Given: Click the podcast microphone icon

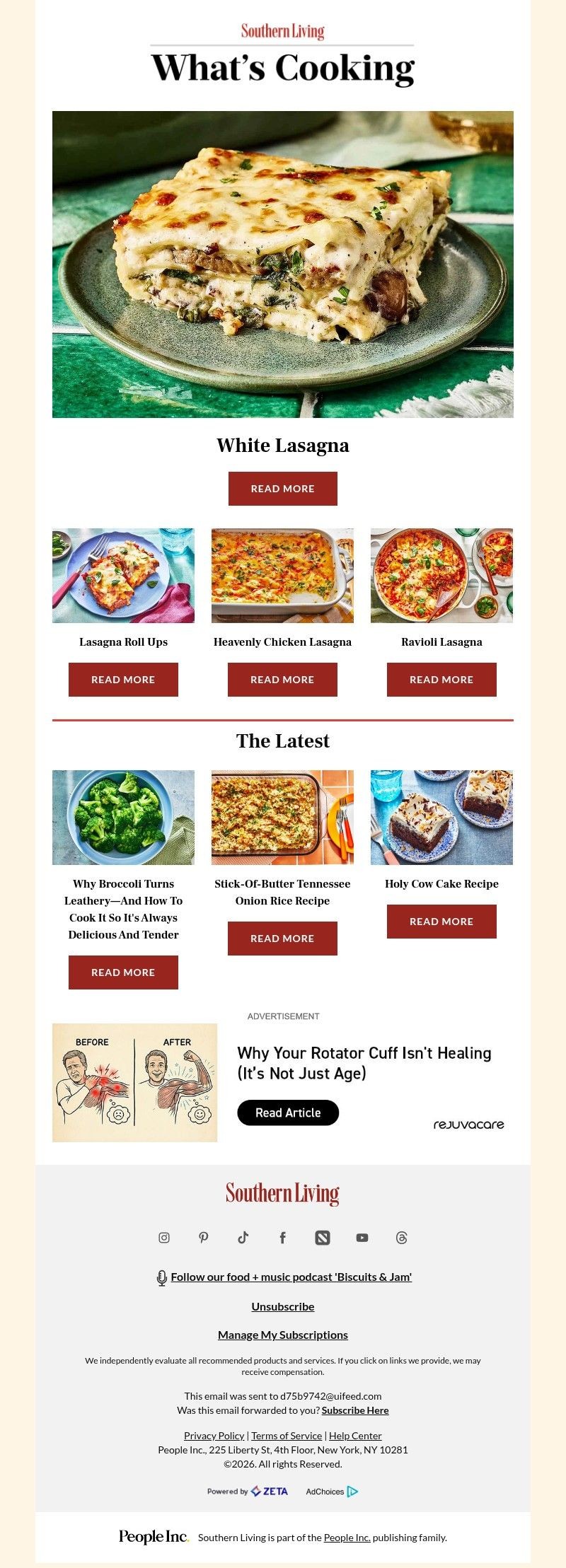Looking at the screenshot, I should click(x=161, y=1277).
